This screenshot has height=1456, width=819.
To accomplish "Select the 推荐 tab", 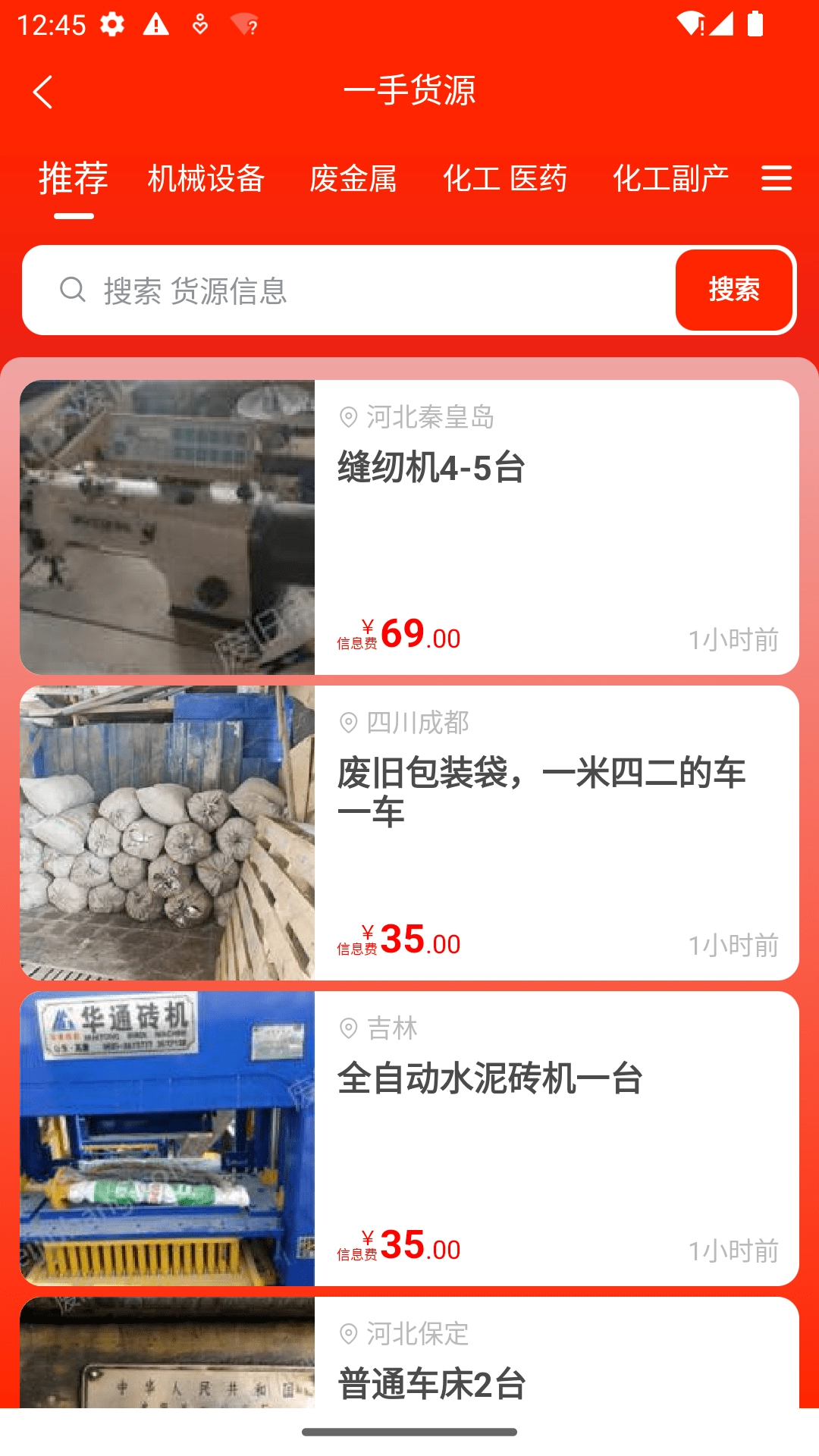I will [74, 180].
